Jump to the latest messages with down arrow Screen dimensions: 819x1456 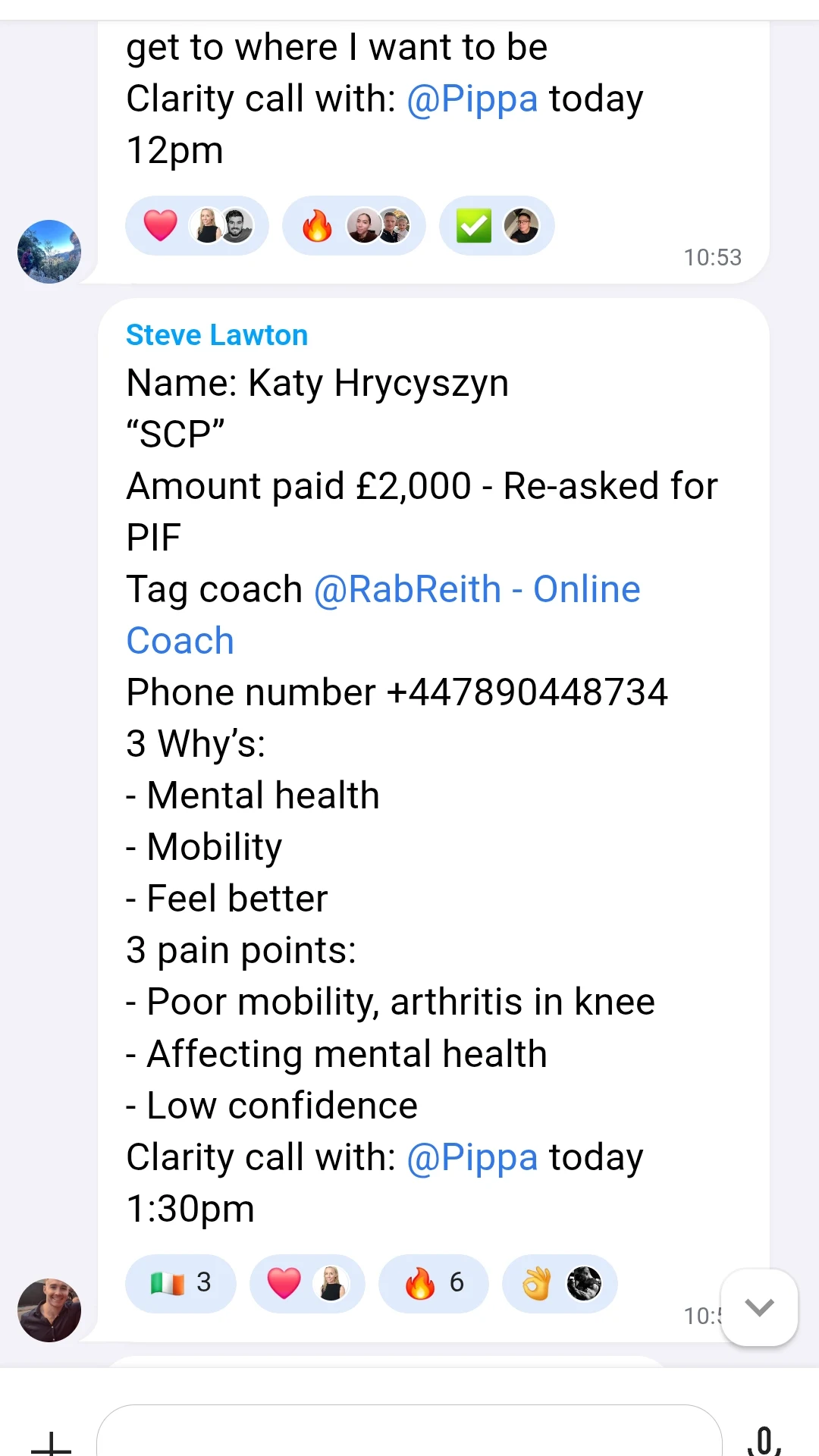[759, 1307]
